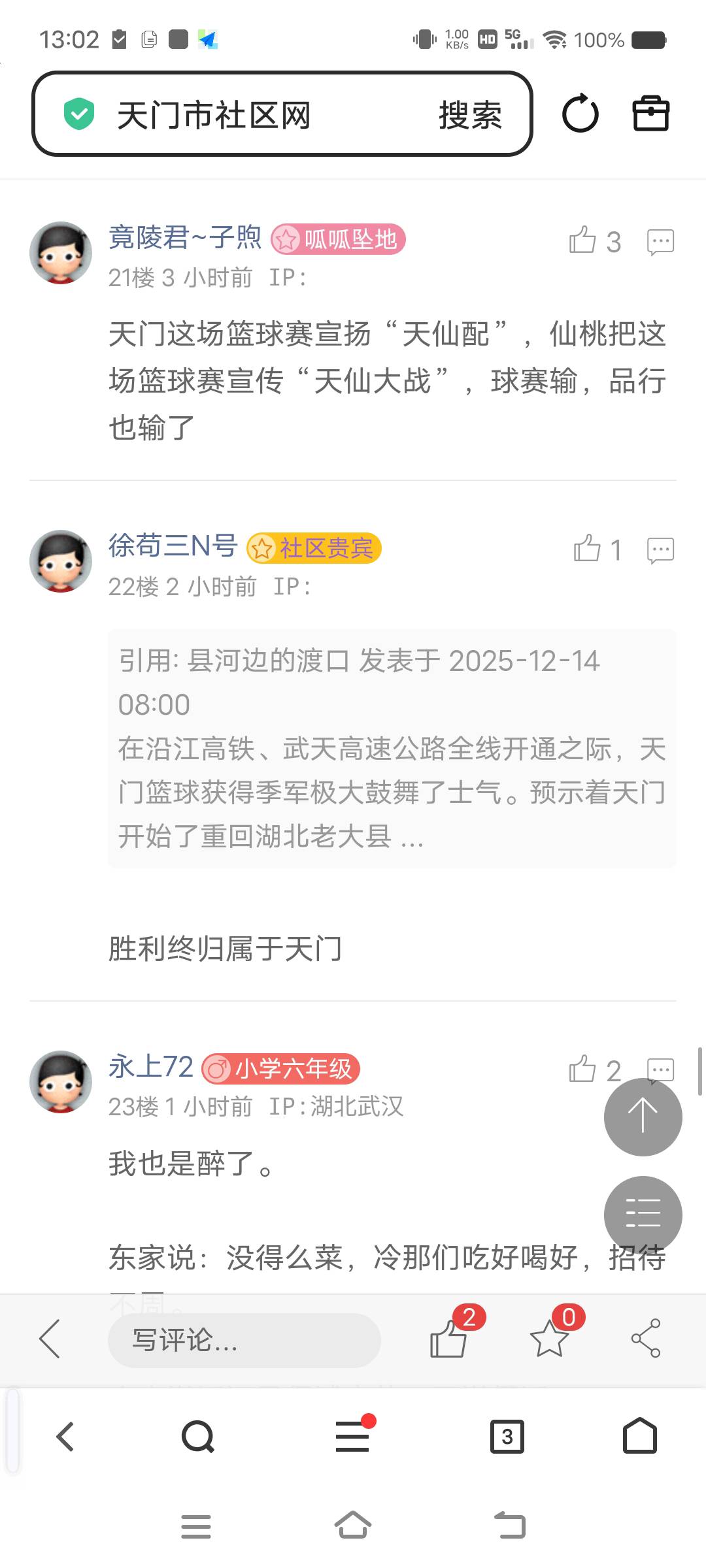This screenshot has width=706, height=1568.
Task: Open the floating list menu button
Action: coord(643,1215)
